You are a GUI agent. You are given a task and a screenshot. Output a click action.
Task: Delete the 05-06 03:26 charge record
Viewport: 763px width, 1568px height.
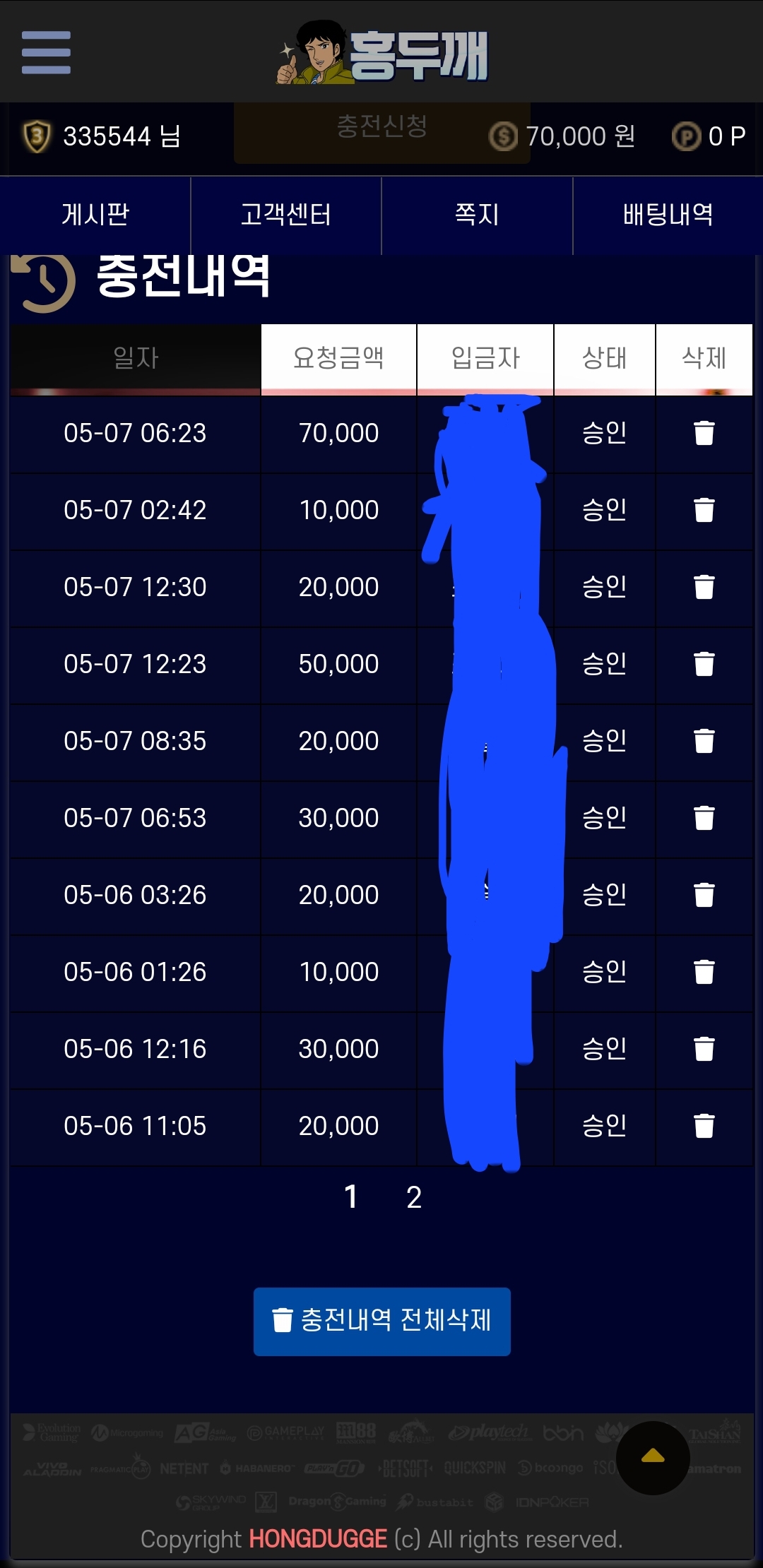(704, 895)
